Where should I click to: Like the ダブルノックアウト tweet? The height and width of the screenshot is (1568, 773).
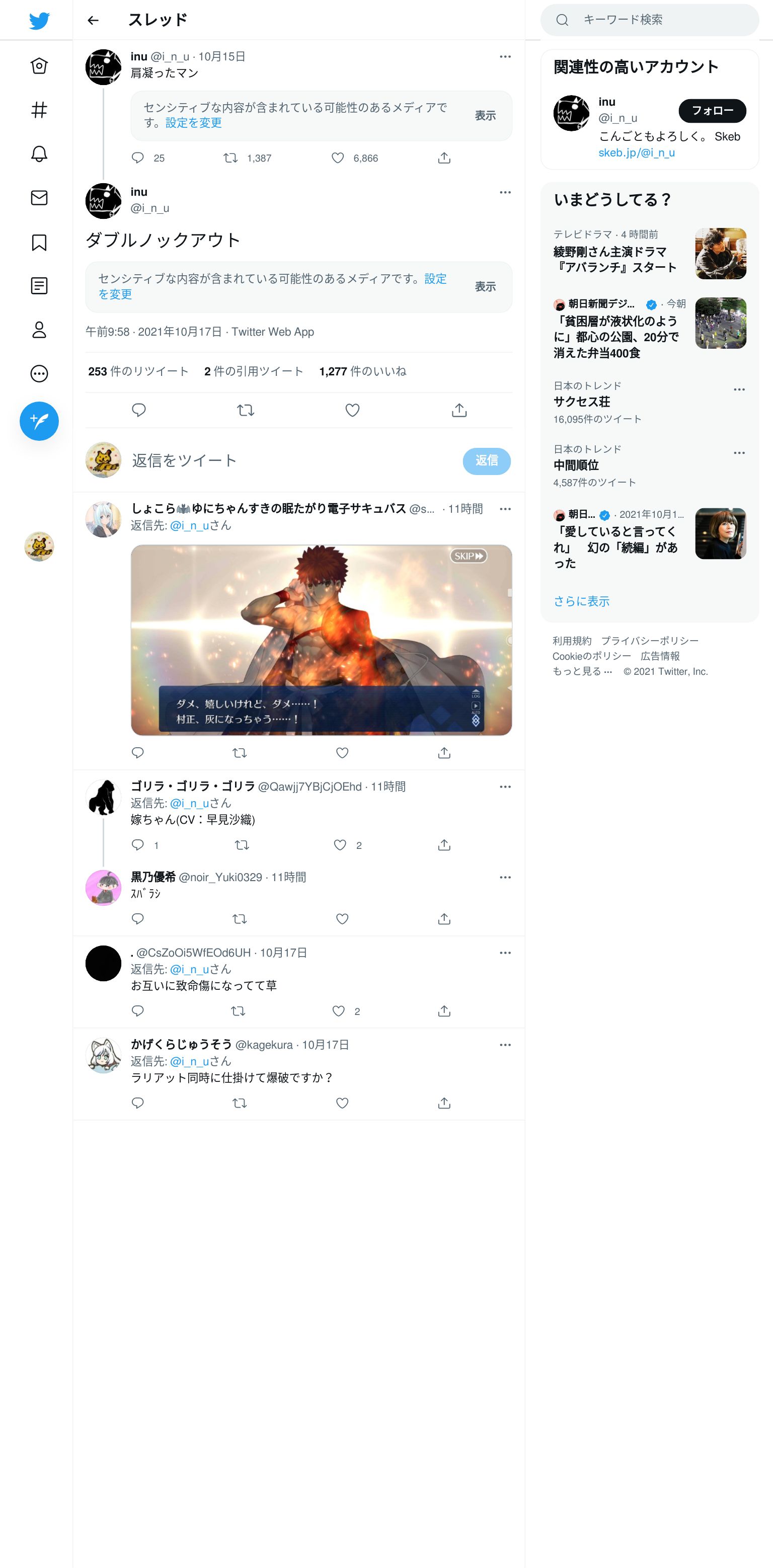click(x=352, y=410)
